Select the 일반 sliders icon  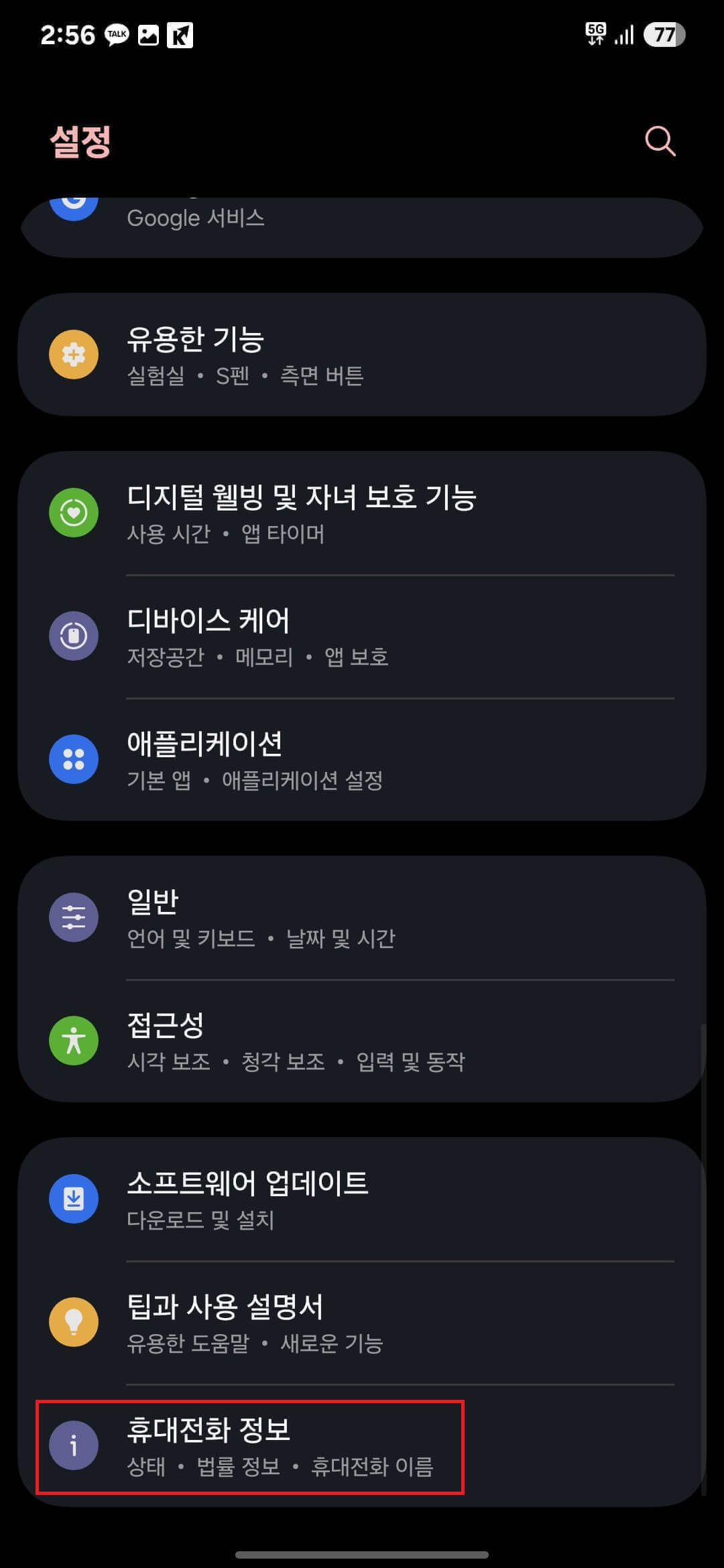[74, 917]
